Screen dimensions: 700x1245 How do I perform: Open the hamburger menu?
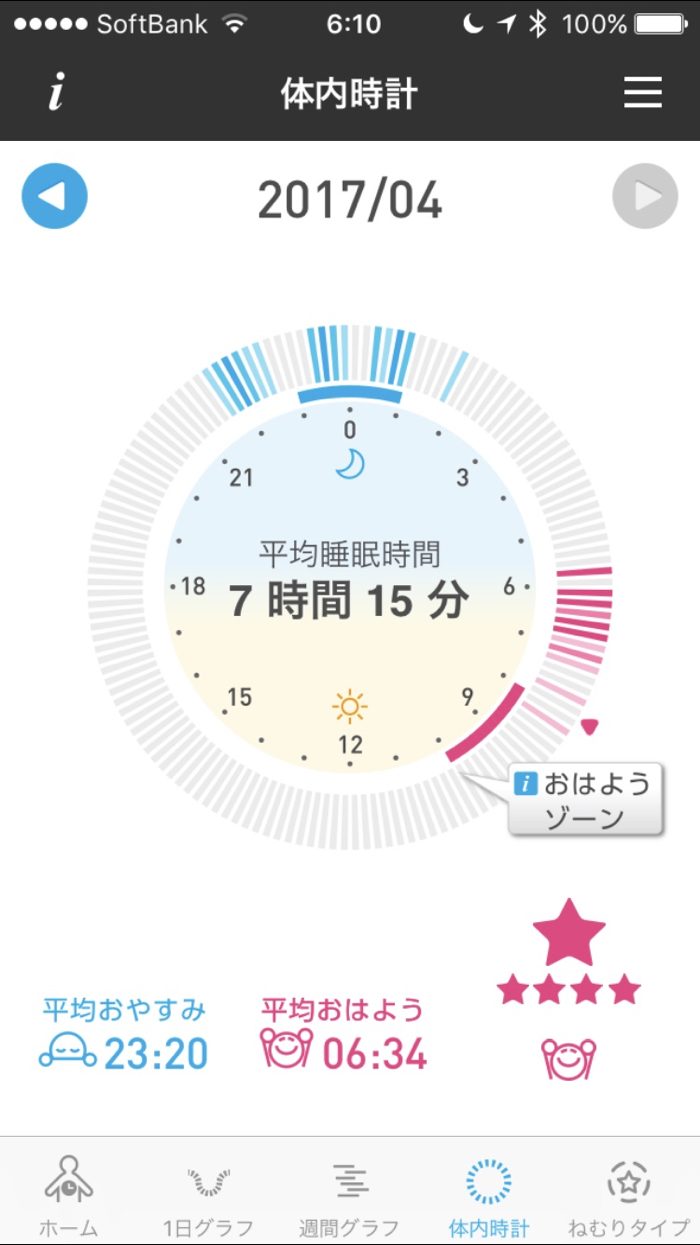point(643,94)
